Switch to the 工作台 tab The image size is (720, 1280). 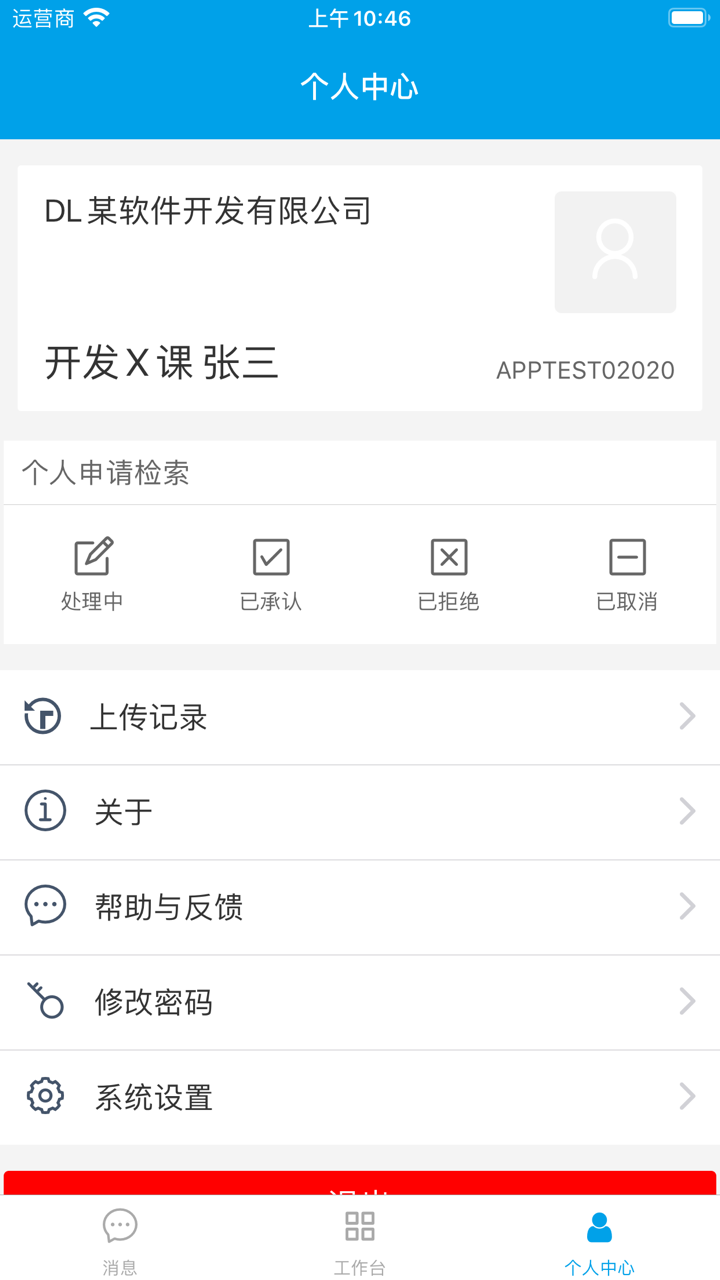point(360,1238)
